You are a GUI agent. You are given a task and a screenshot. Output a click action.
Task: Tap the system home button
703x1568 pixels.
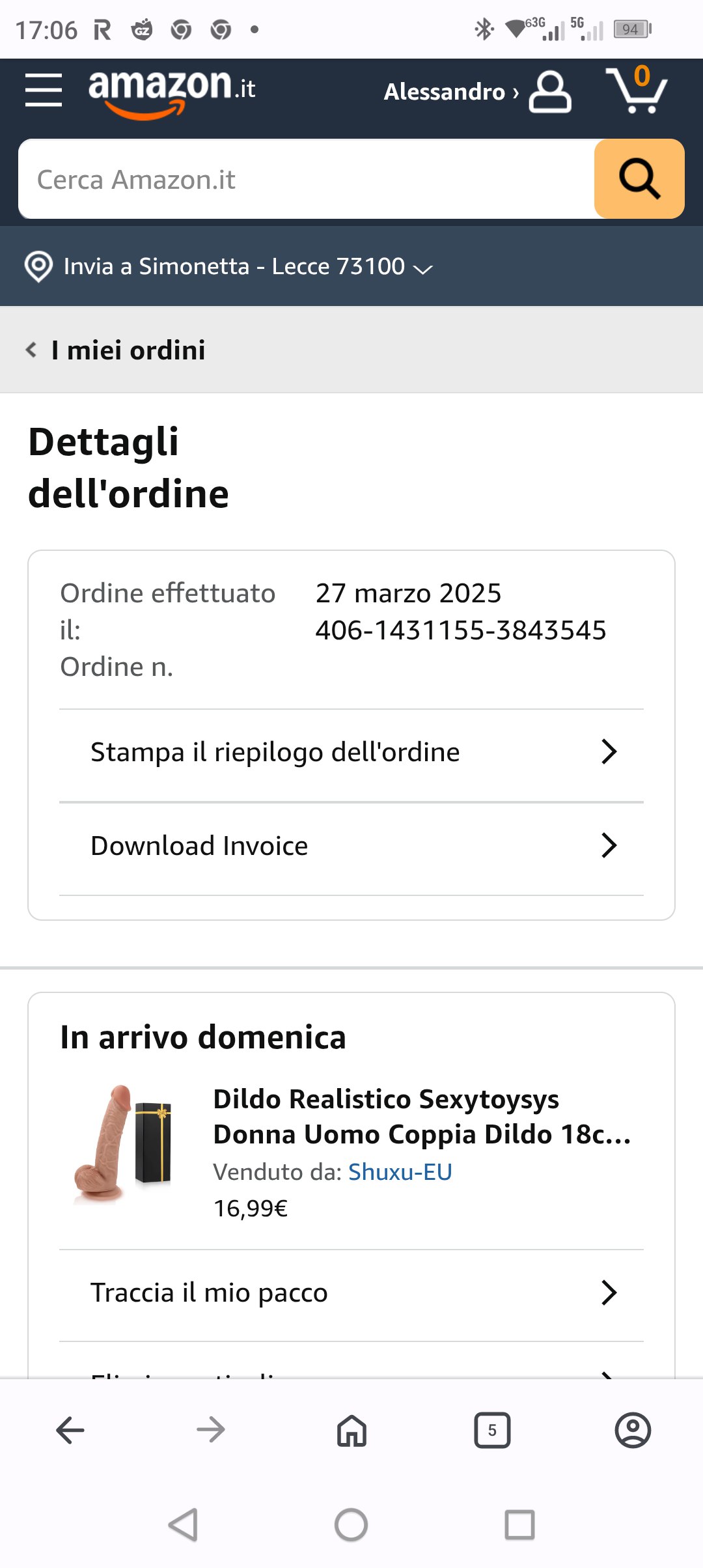351,1525
